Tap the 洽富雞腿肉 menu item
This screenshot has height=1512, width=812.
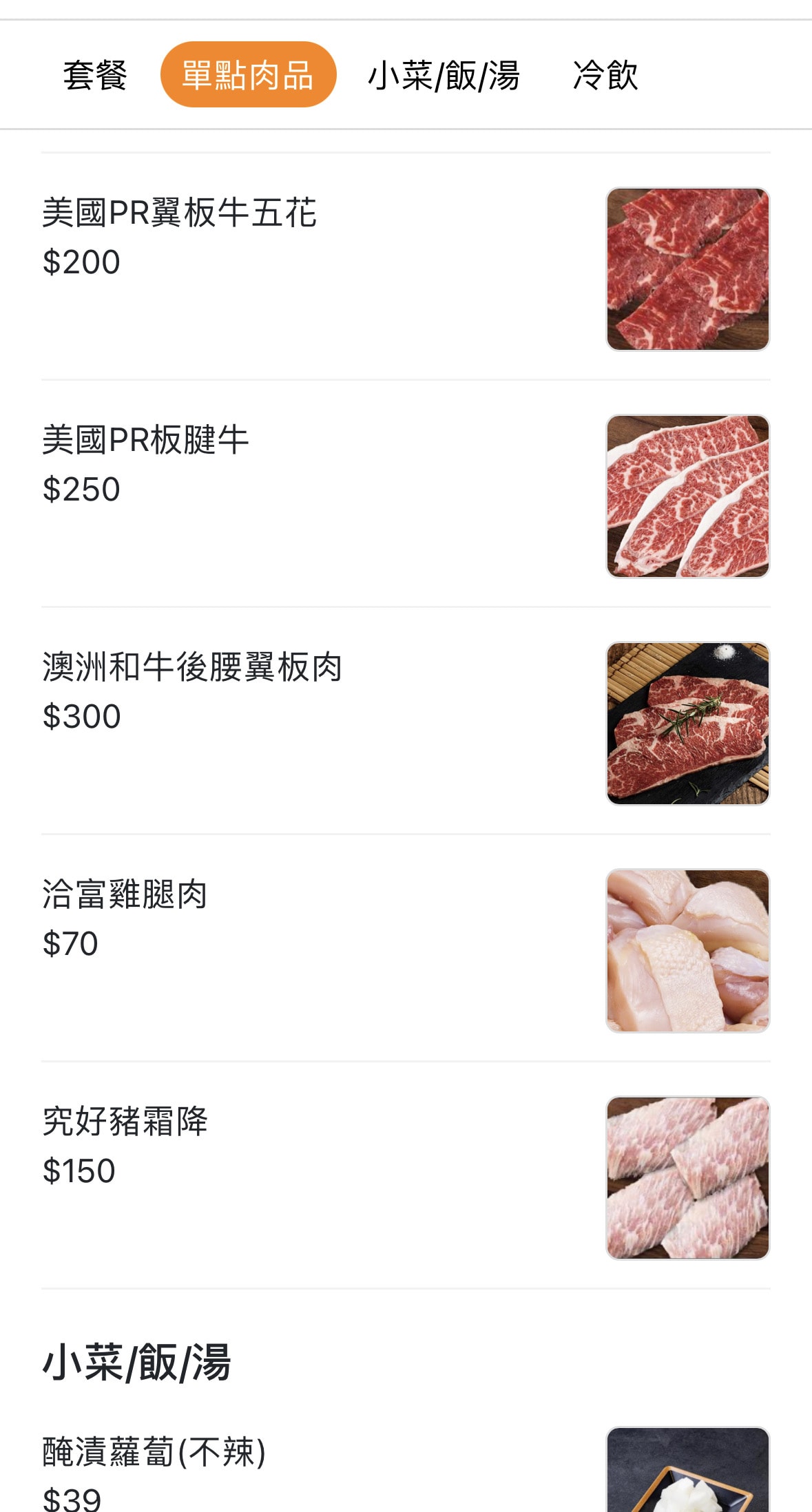point(125,894)
